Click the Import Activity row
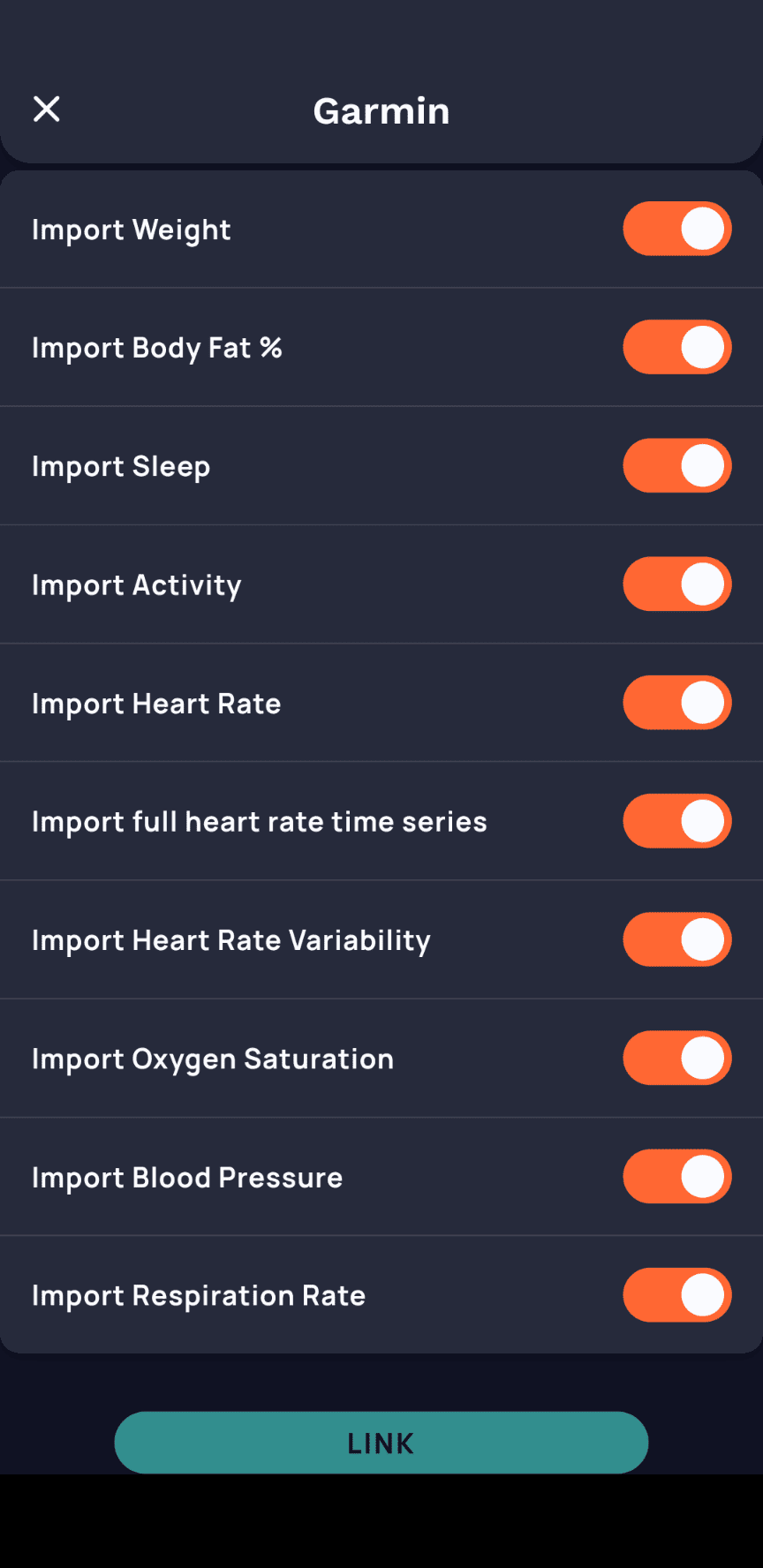 point(136,584)
